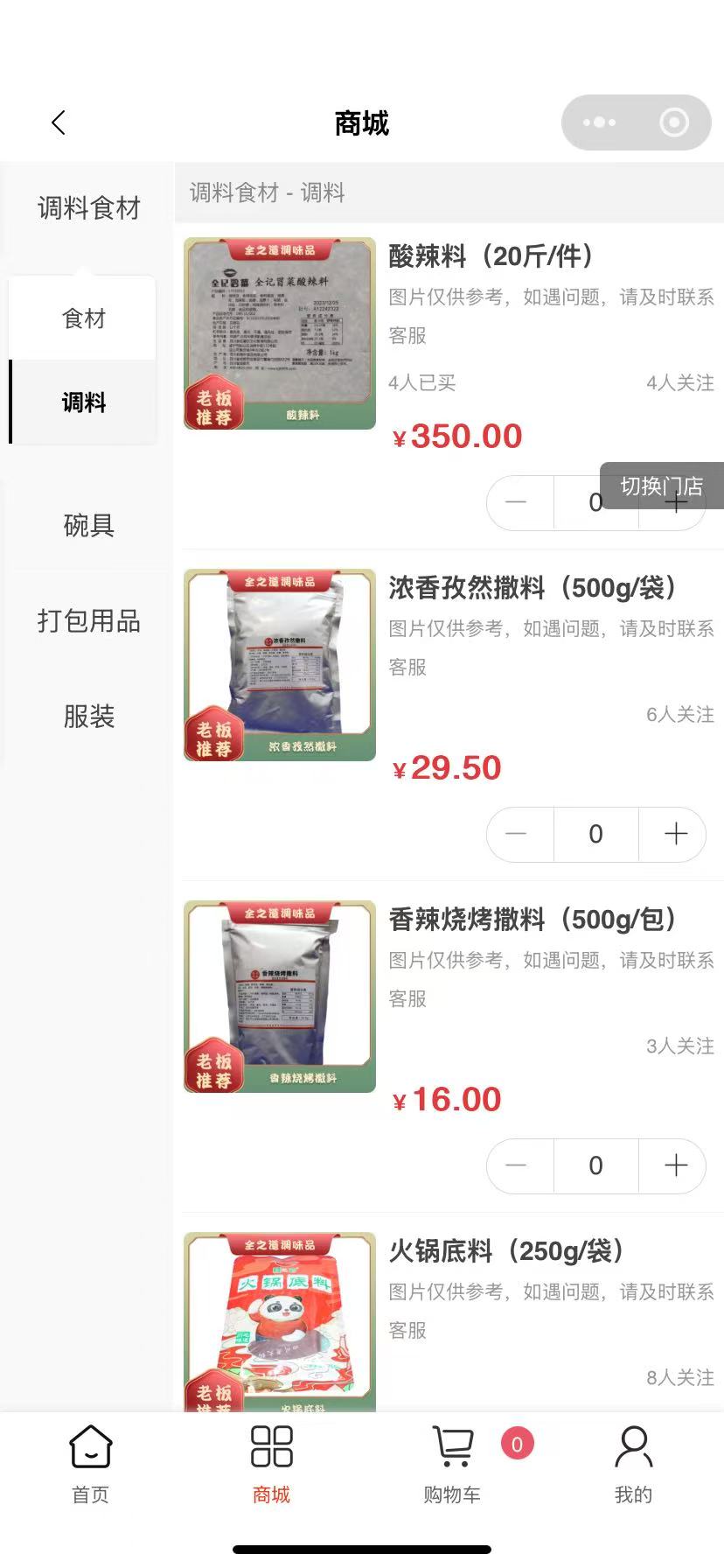
Task: Switch to the 商城 bottom tab
Action: click(x=271, y=1465)
